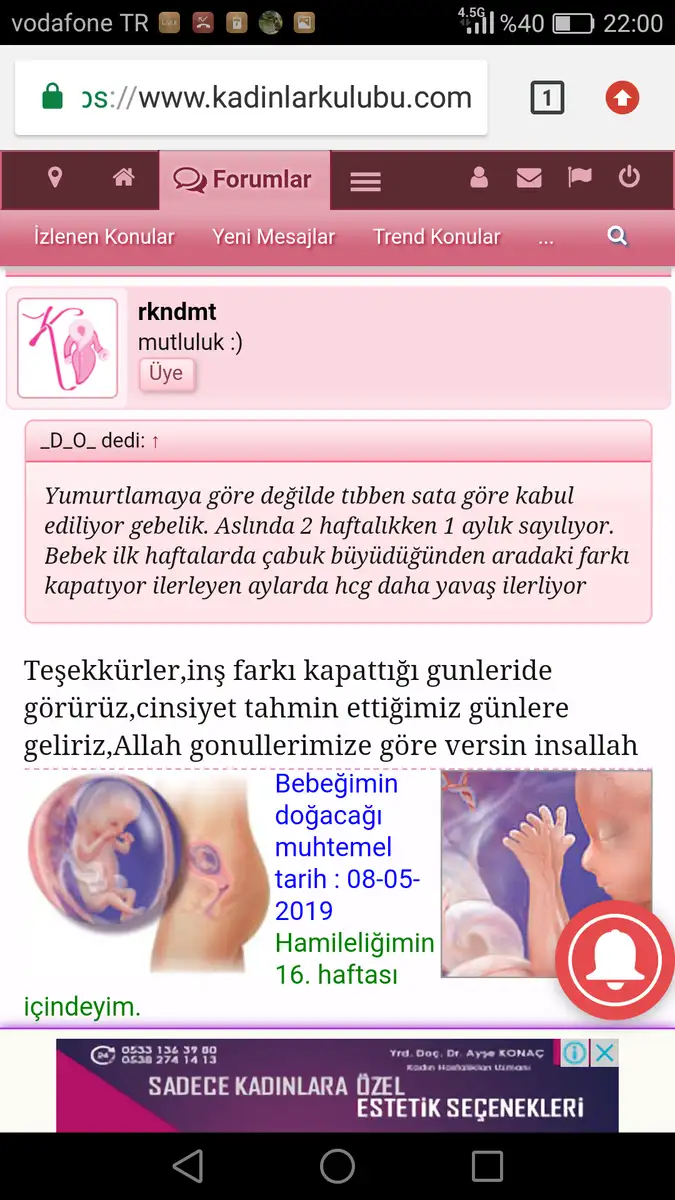The width and height of the screenshot is (675, 1200).
Task: Open the browser tab switcher
Action: (x=547, y=98)
